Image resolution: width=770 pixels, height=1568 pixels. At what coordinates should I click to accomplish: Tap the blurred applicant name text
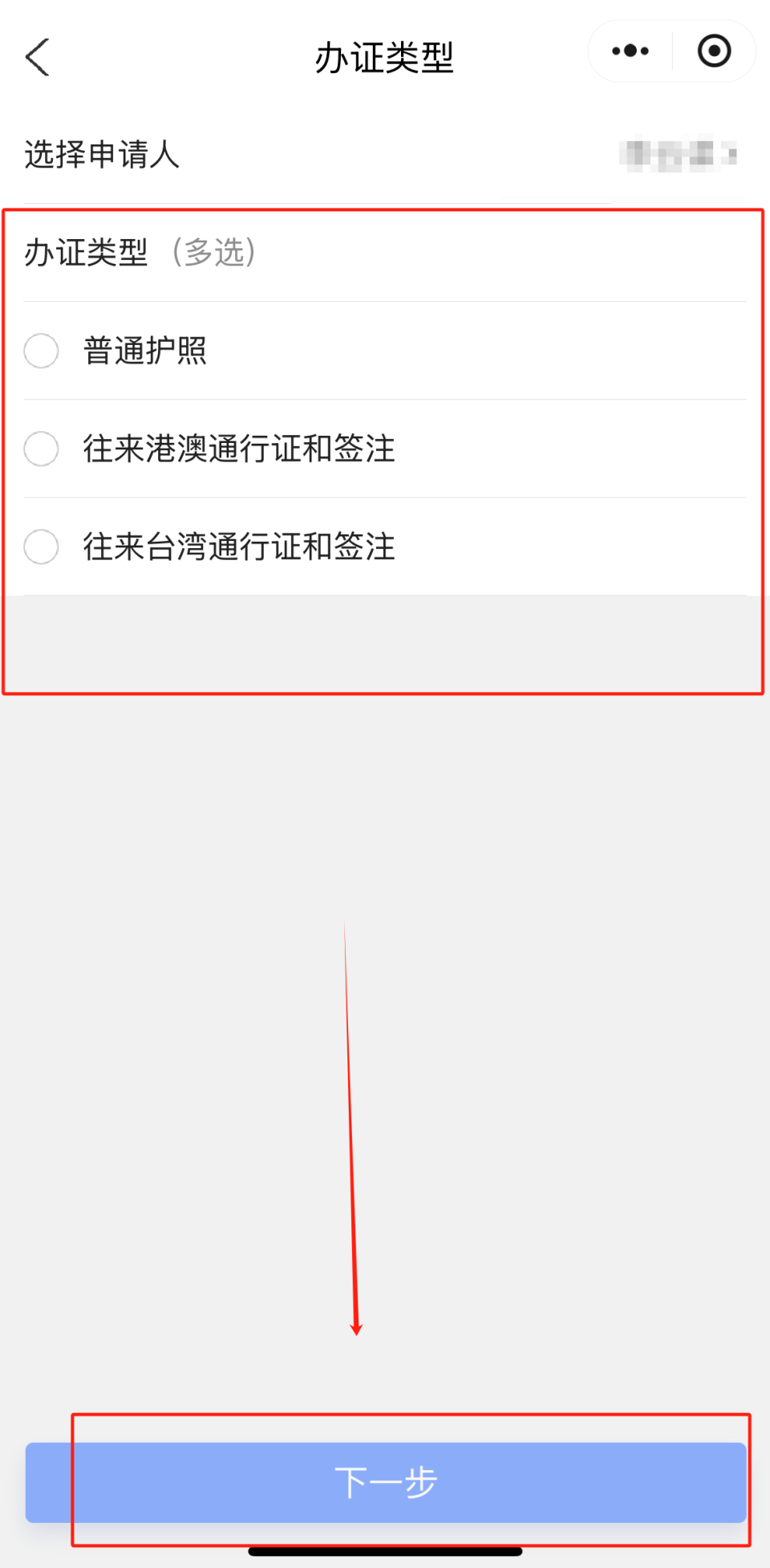point(678,152)
